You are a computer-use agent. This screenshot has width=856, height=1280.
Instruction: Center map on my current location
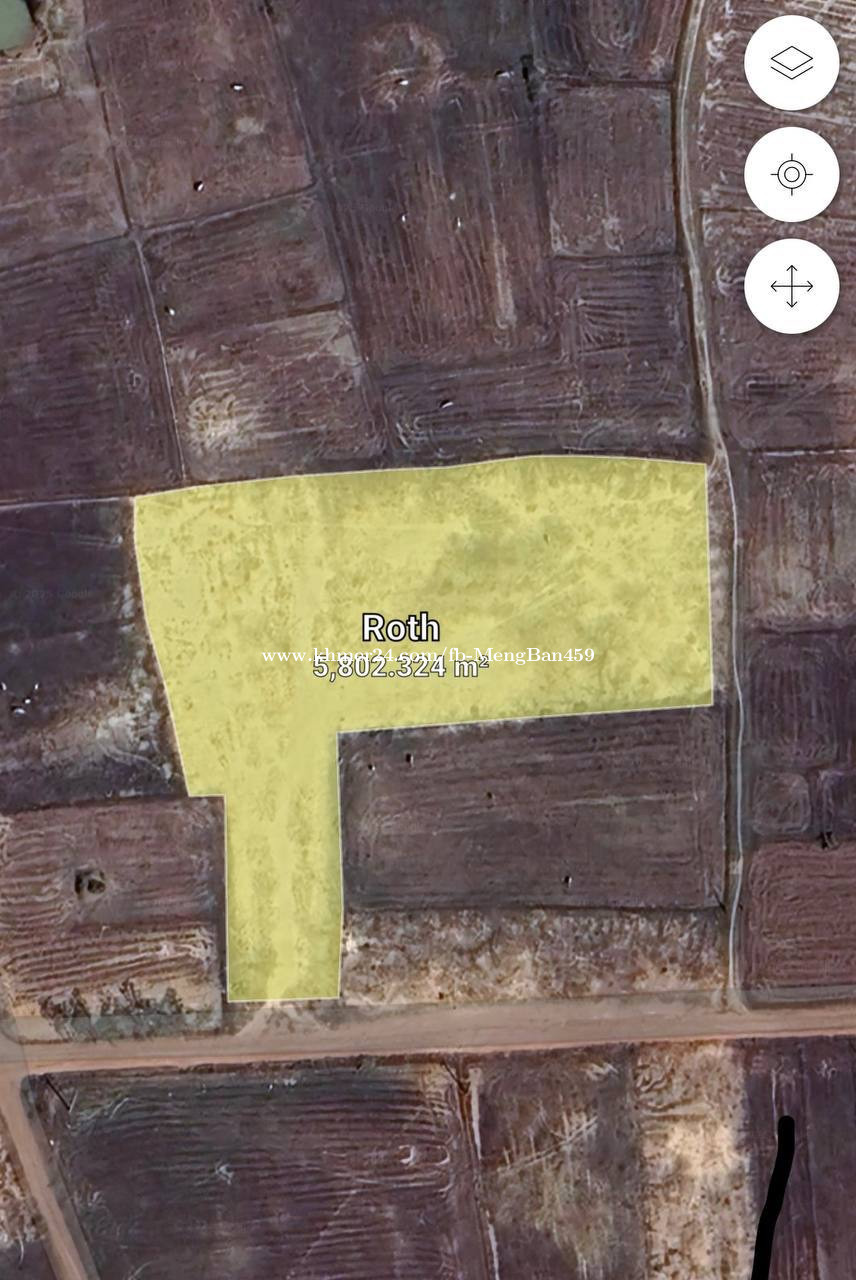pyautogui.click(x=791, y=175)
